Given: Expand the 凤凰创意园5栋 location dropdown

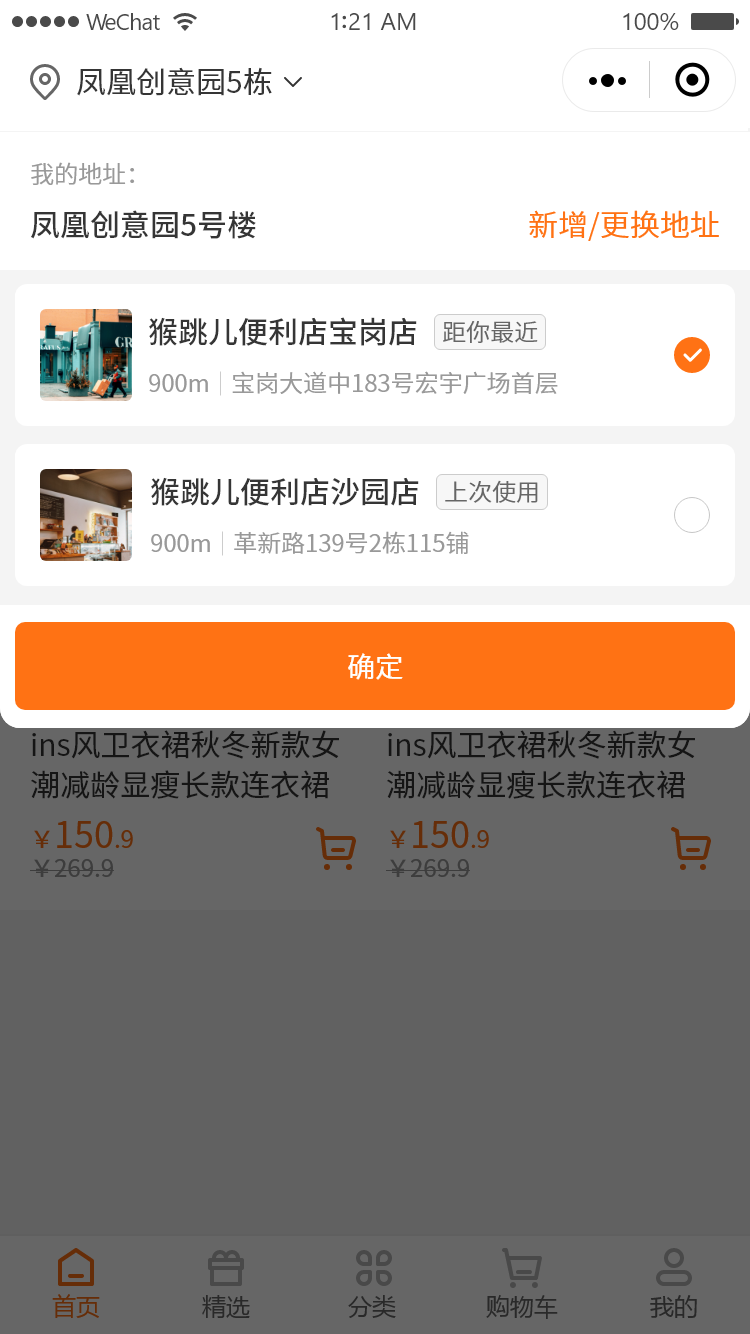Looking at the screenshot, I should click(x=166, y=82).
